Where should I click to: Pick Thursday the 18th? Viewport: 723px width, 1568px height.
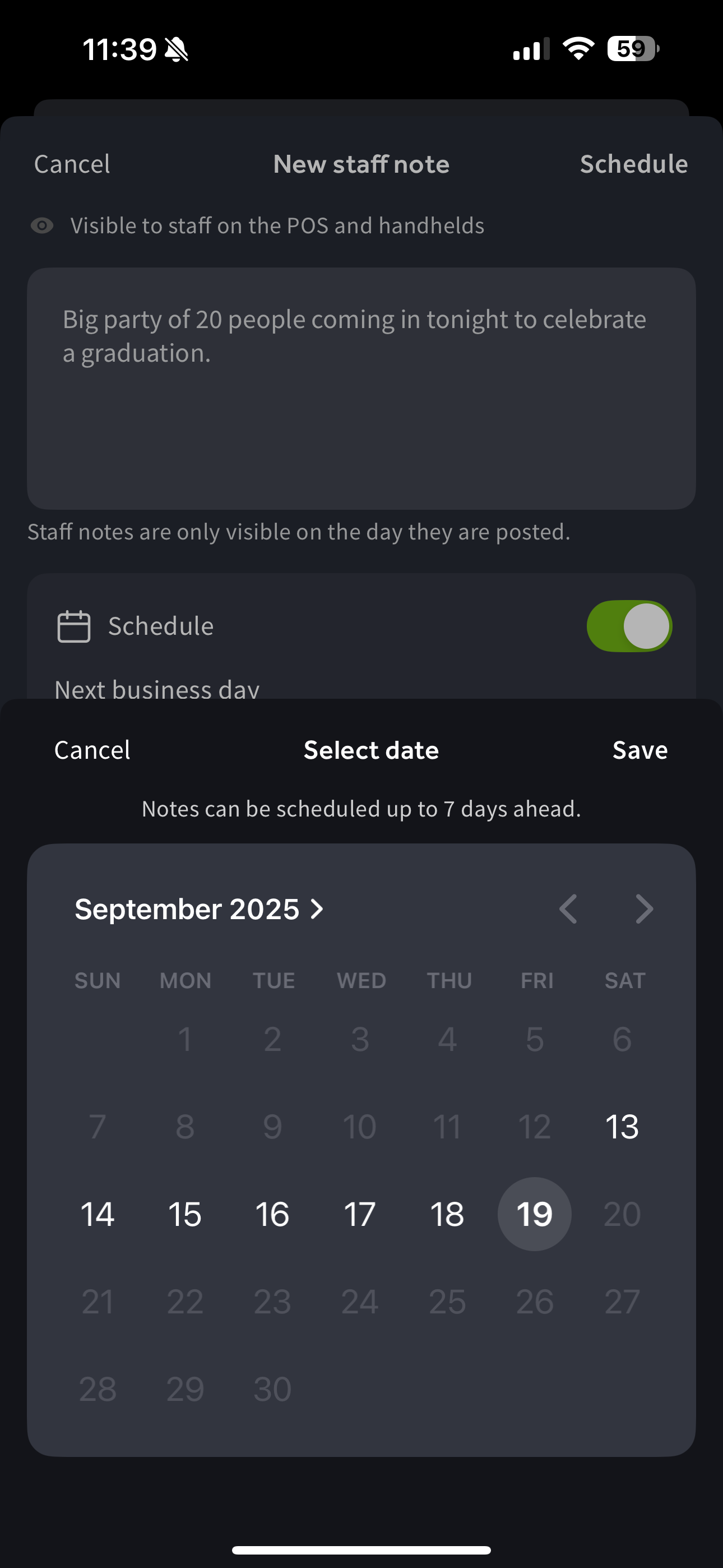[x=447, y=1214]
